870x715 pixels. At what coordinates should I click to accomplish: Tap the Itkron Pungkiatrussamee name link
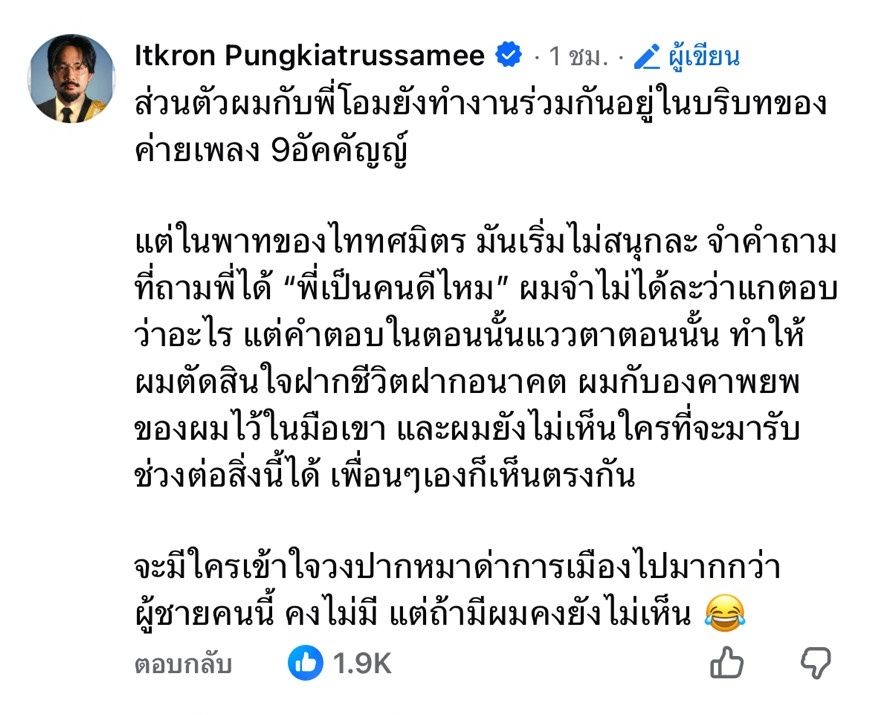tap(310, 56)
